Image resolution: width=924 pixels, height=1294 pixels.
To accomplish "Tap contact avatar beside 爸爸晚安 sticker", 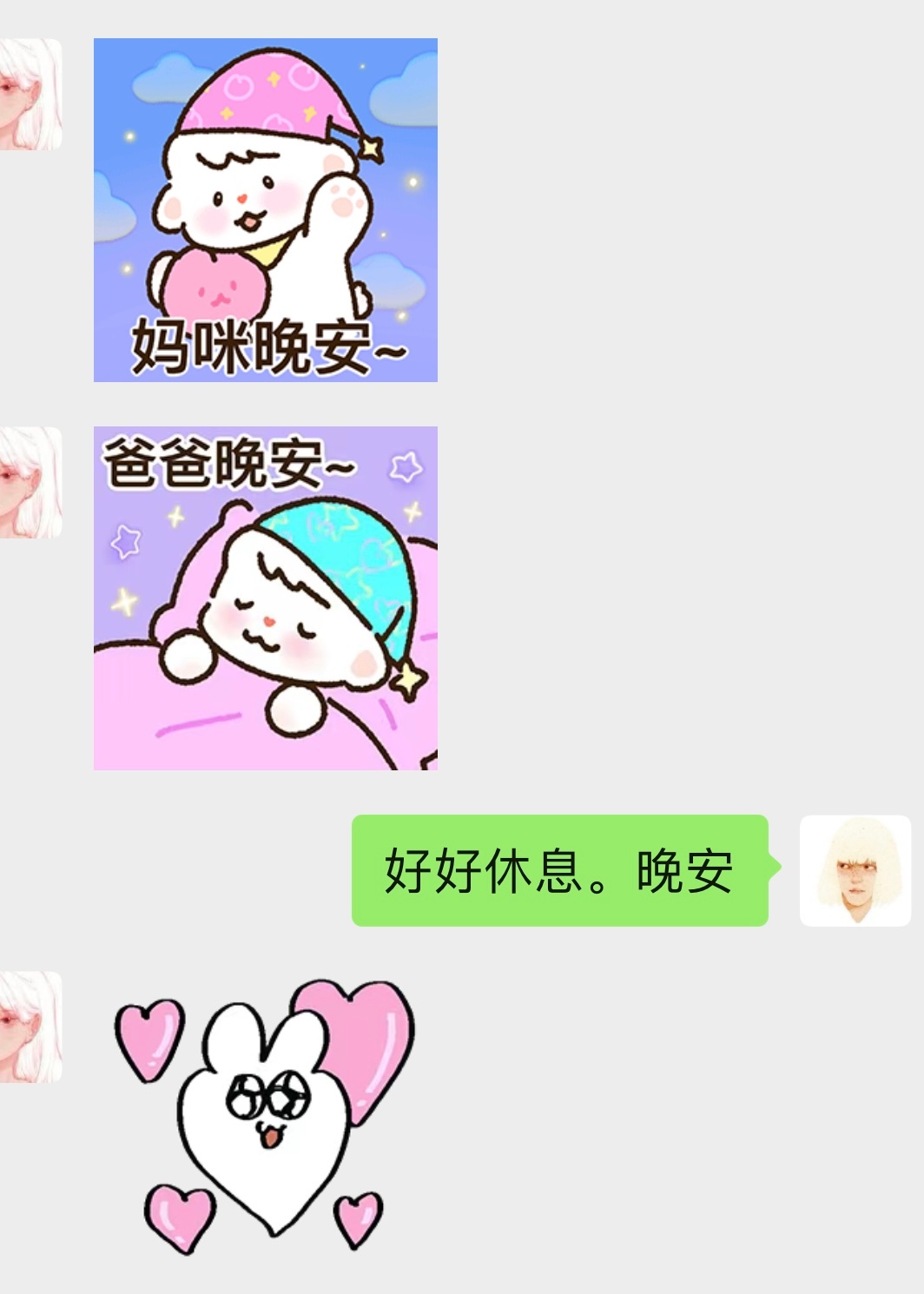I will [x=30, y=482].
